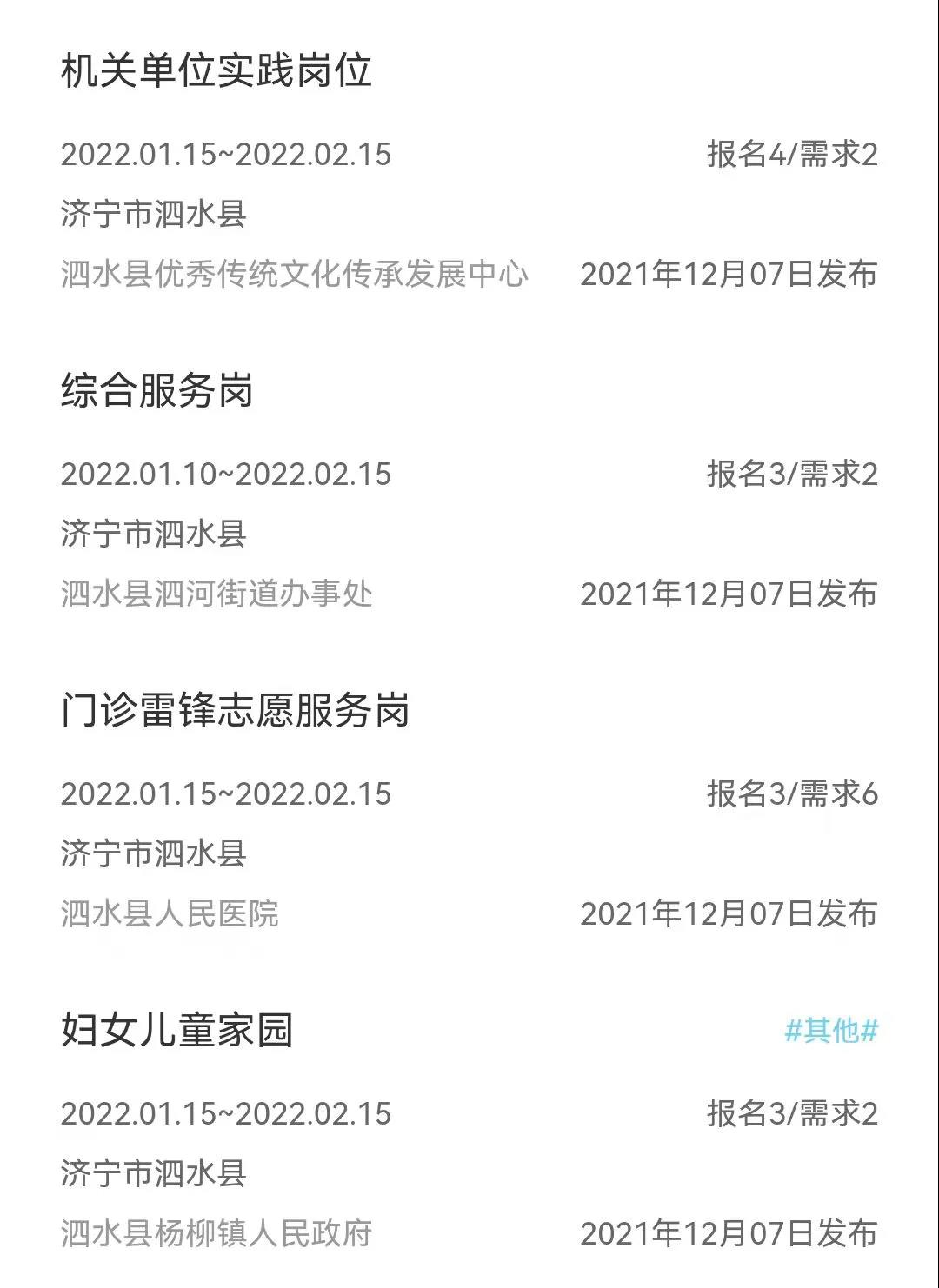View the 门诊雷锋志愿服务岗 position details
Screen dimensions: 939x1288
[236, 711]
